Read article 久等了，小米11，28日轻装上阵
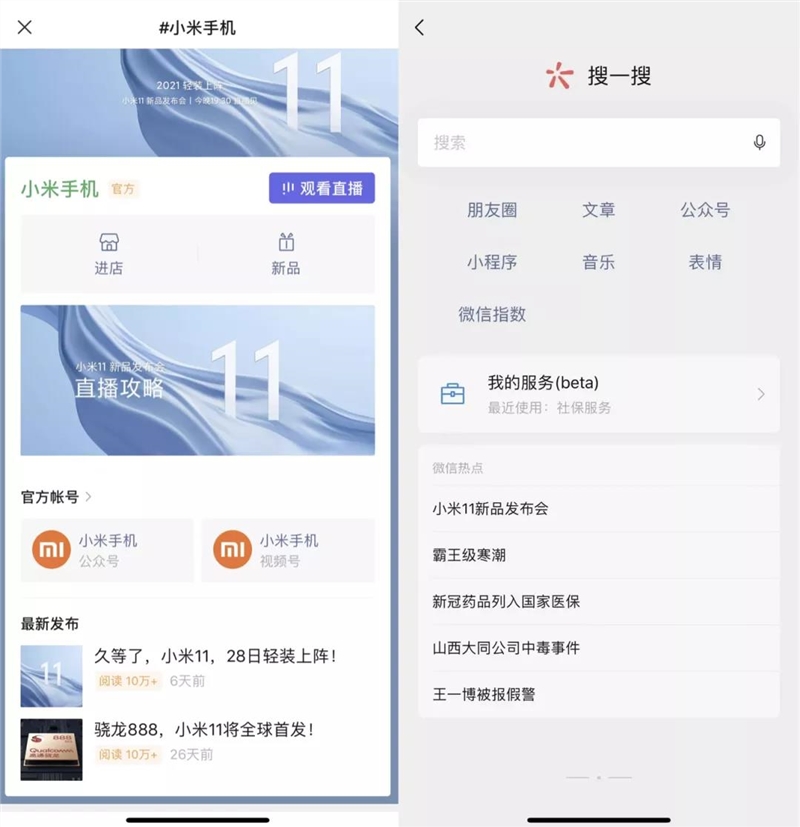The height and width of the screenshot is (827, 800). [x=216, y=657]
